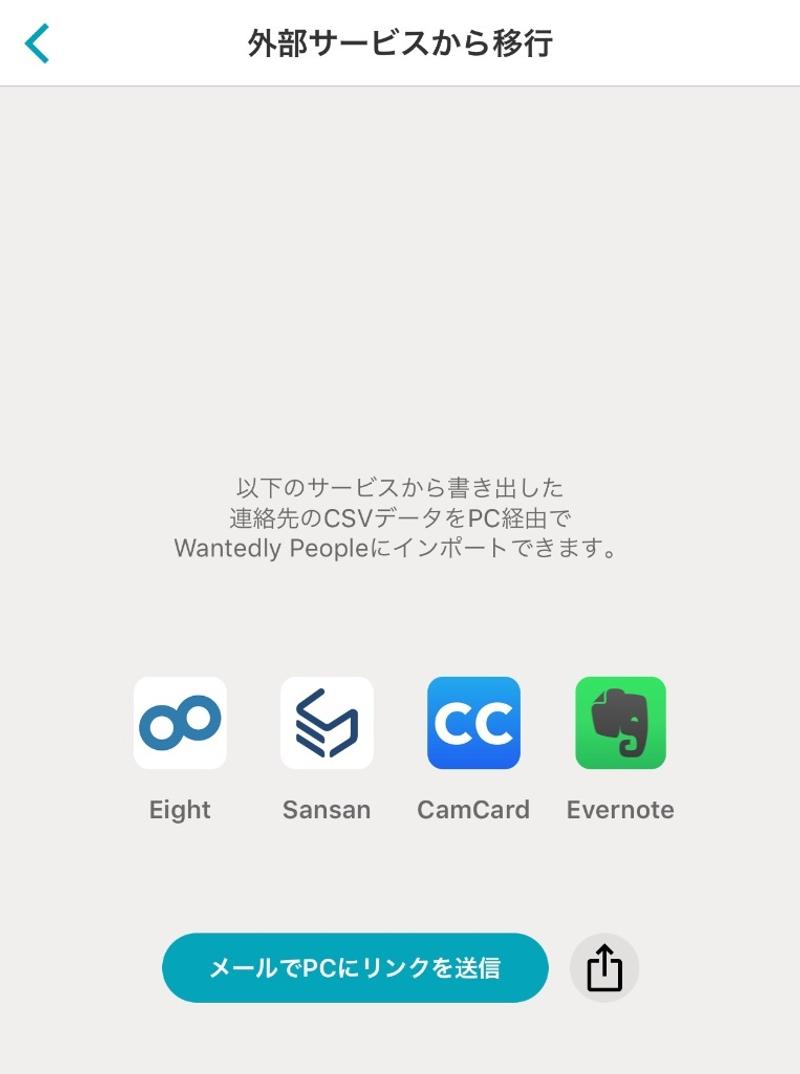Tap the CSV import description paragraph
The height and width of the screenshot is (1074, 800).
pos(400,518)
